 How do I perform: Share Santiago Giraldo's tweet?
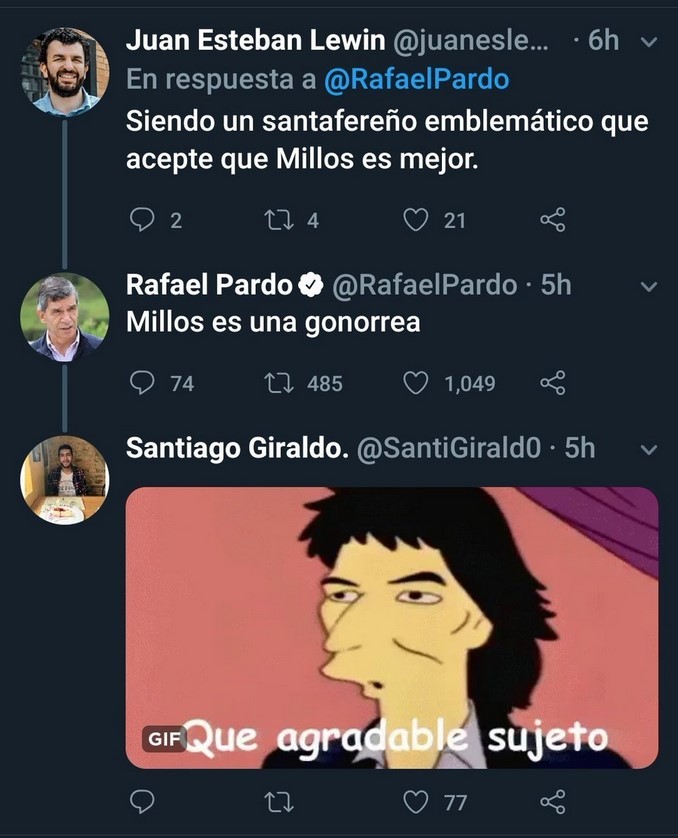[x=552, y=801]
